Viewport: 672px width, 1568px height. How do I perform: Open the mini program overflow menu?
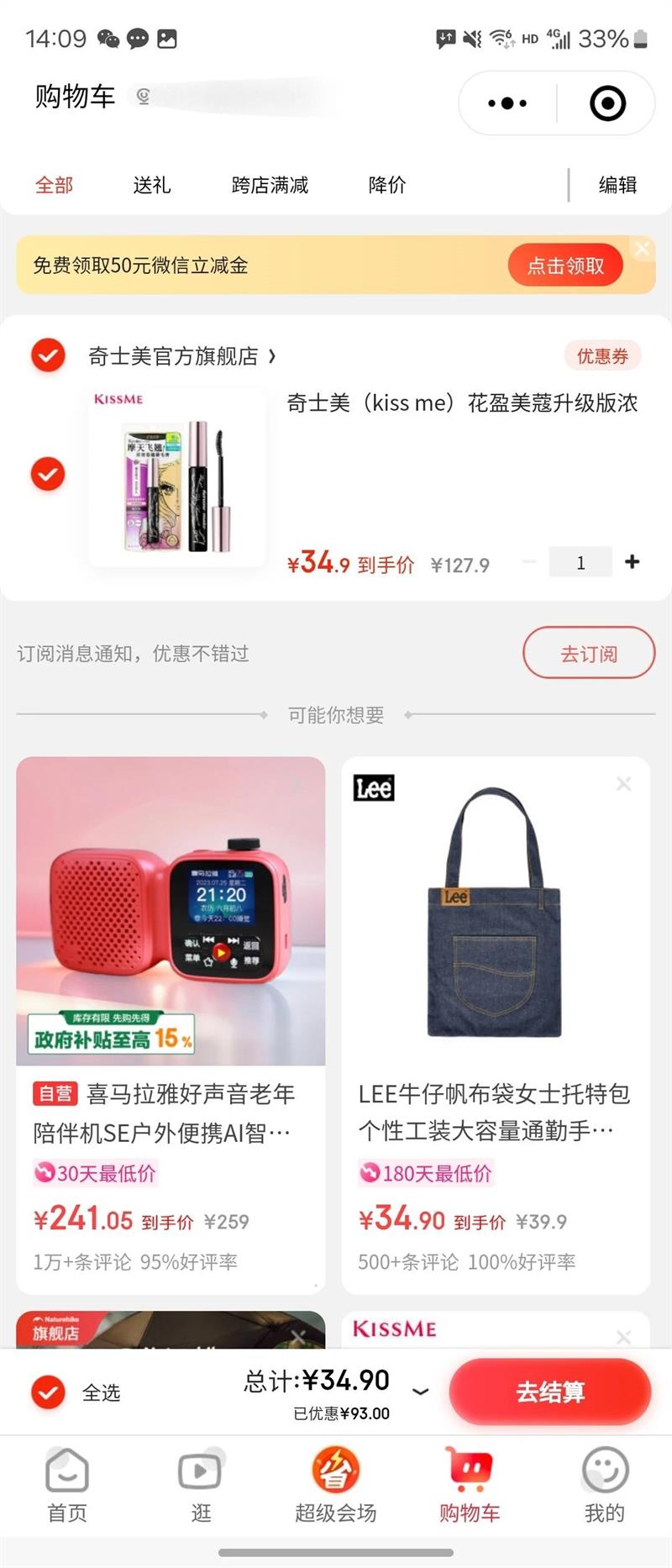click(x=507, y=103)
